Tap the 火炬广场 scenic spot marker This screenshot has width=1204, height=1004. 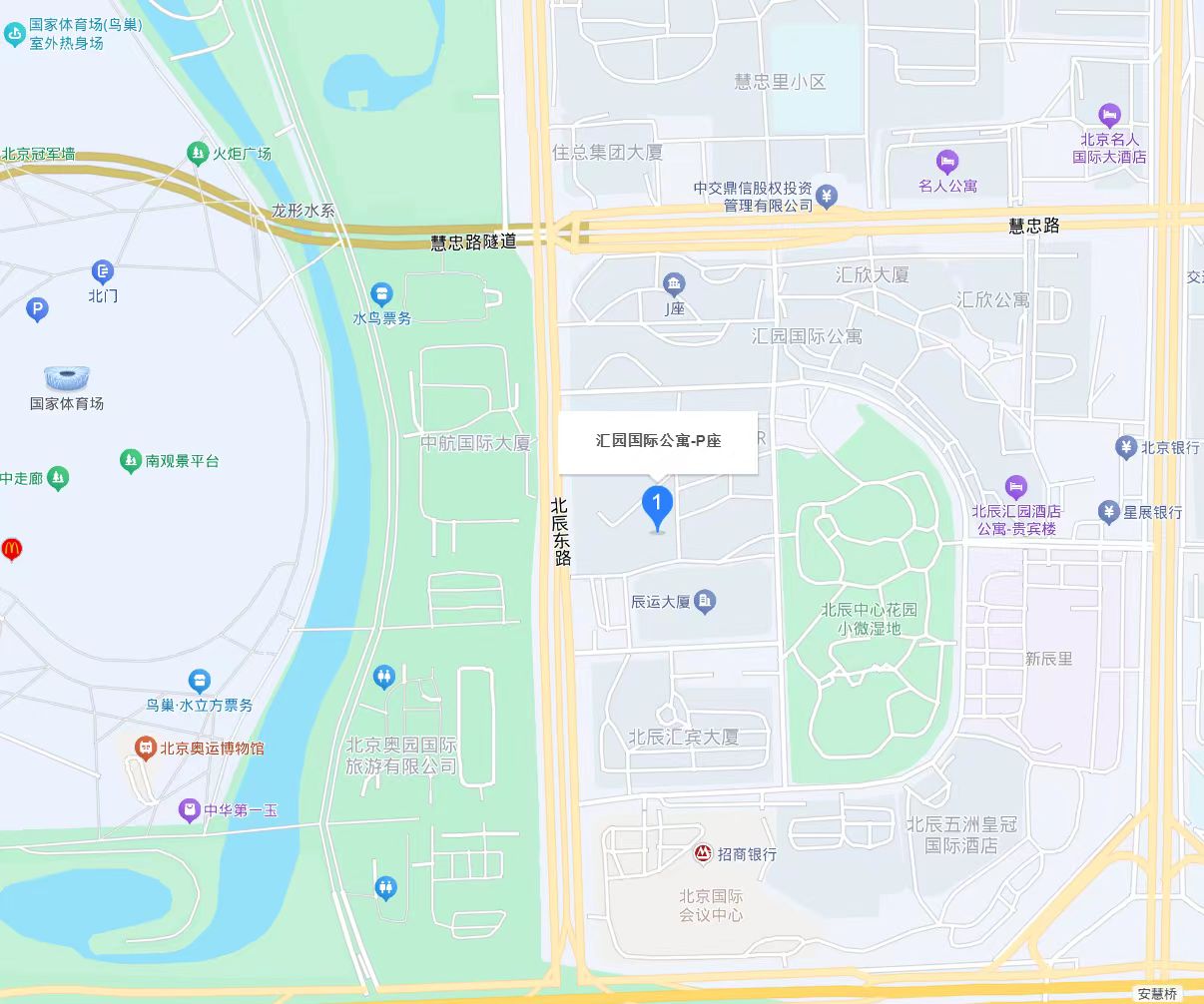pos(197,153)
